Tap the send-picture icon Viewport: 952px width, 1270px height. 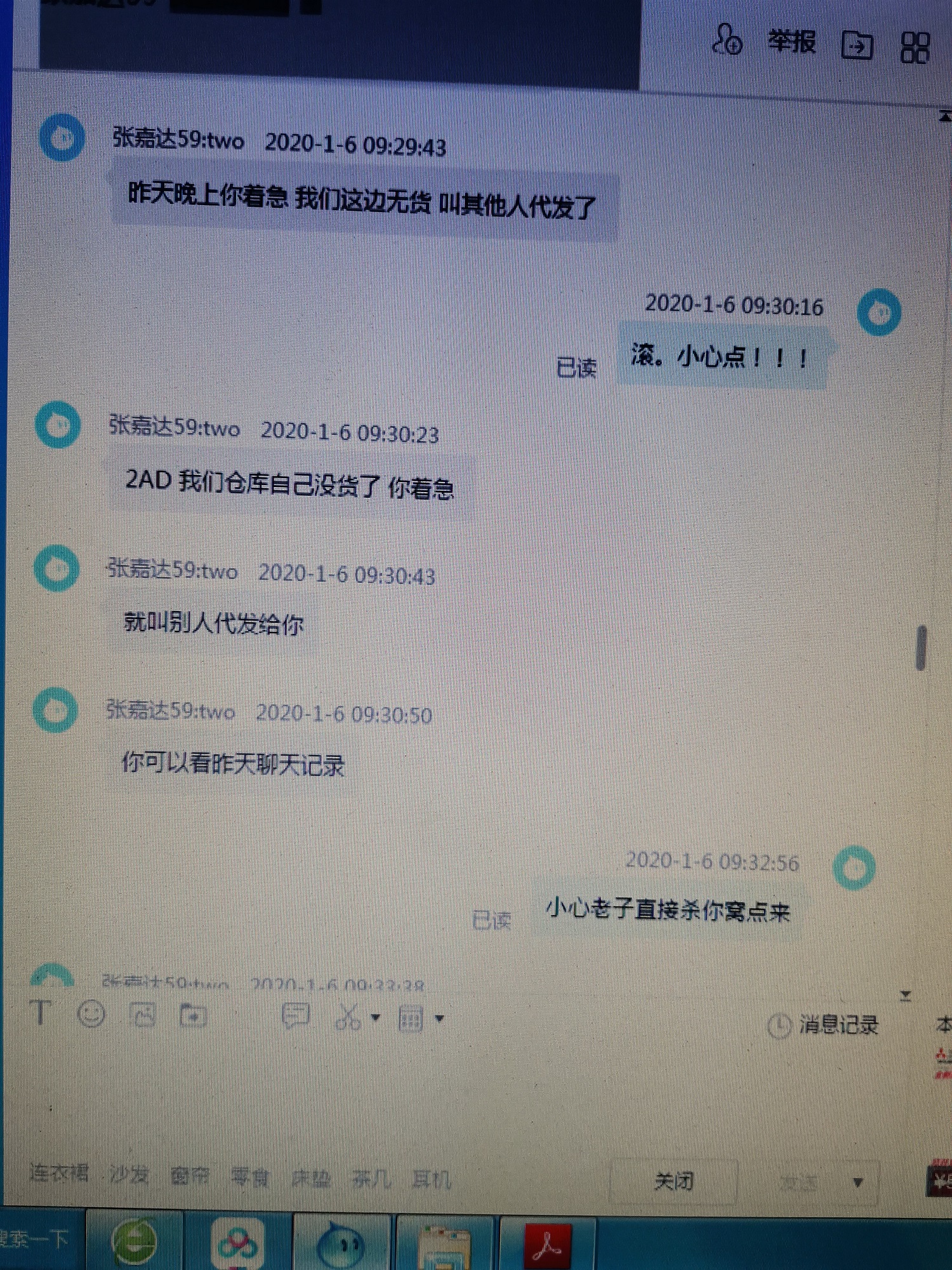pyautogui.click(x=143, y=1015)
